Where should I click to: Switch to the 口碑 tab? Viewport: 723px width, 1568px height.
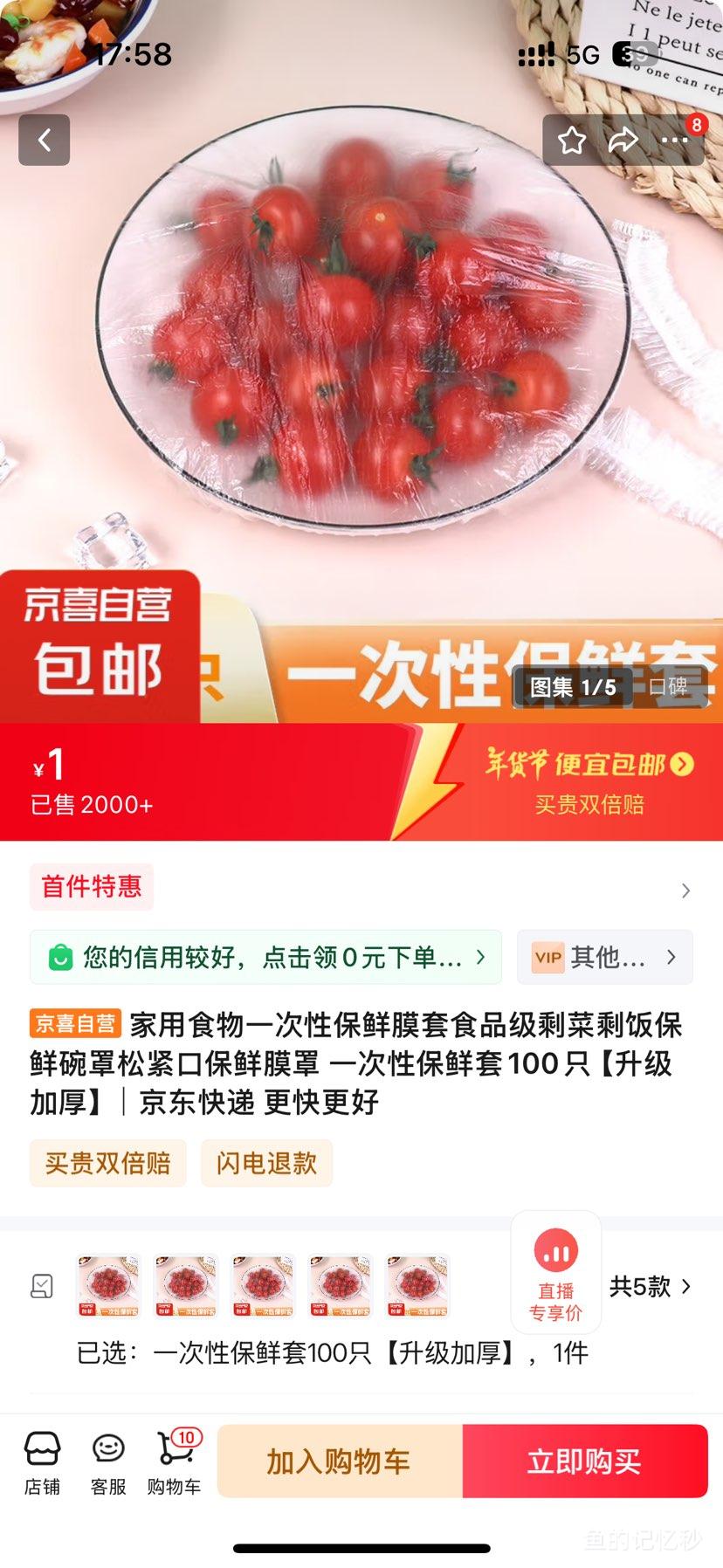[667, 688]
